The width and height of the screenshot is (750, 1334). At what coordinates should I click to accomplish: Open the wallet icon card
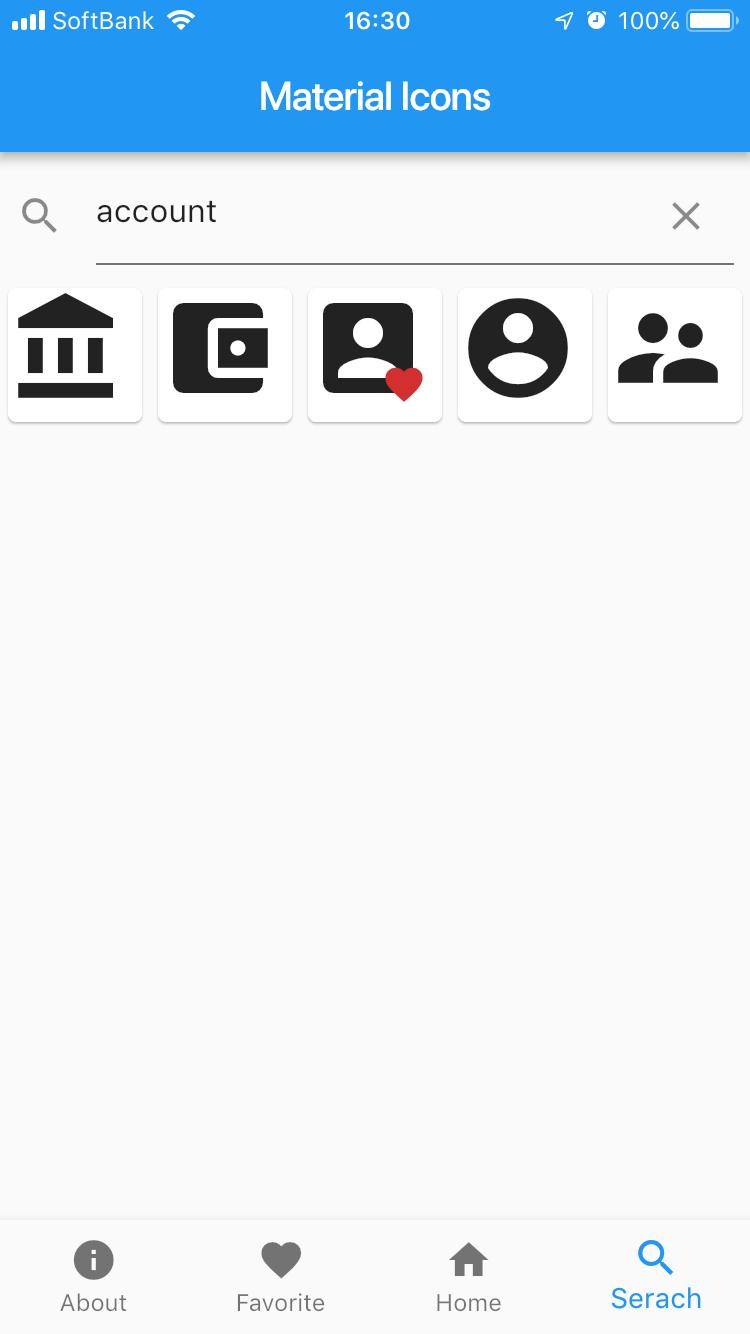(225, 355)
